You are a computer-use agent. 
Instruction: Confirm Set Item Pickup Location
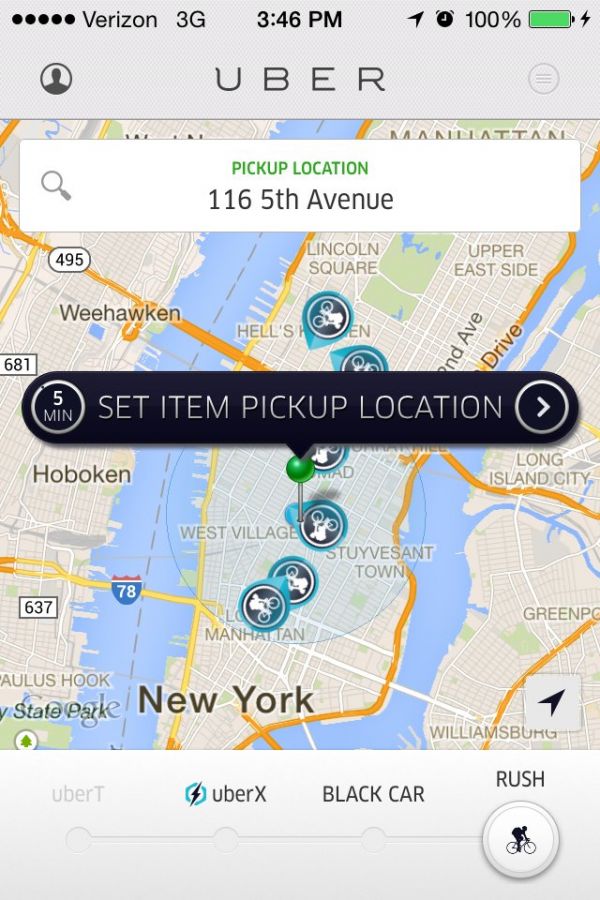tap(541, 407)
